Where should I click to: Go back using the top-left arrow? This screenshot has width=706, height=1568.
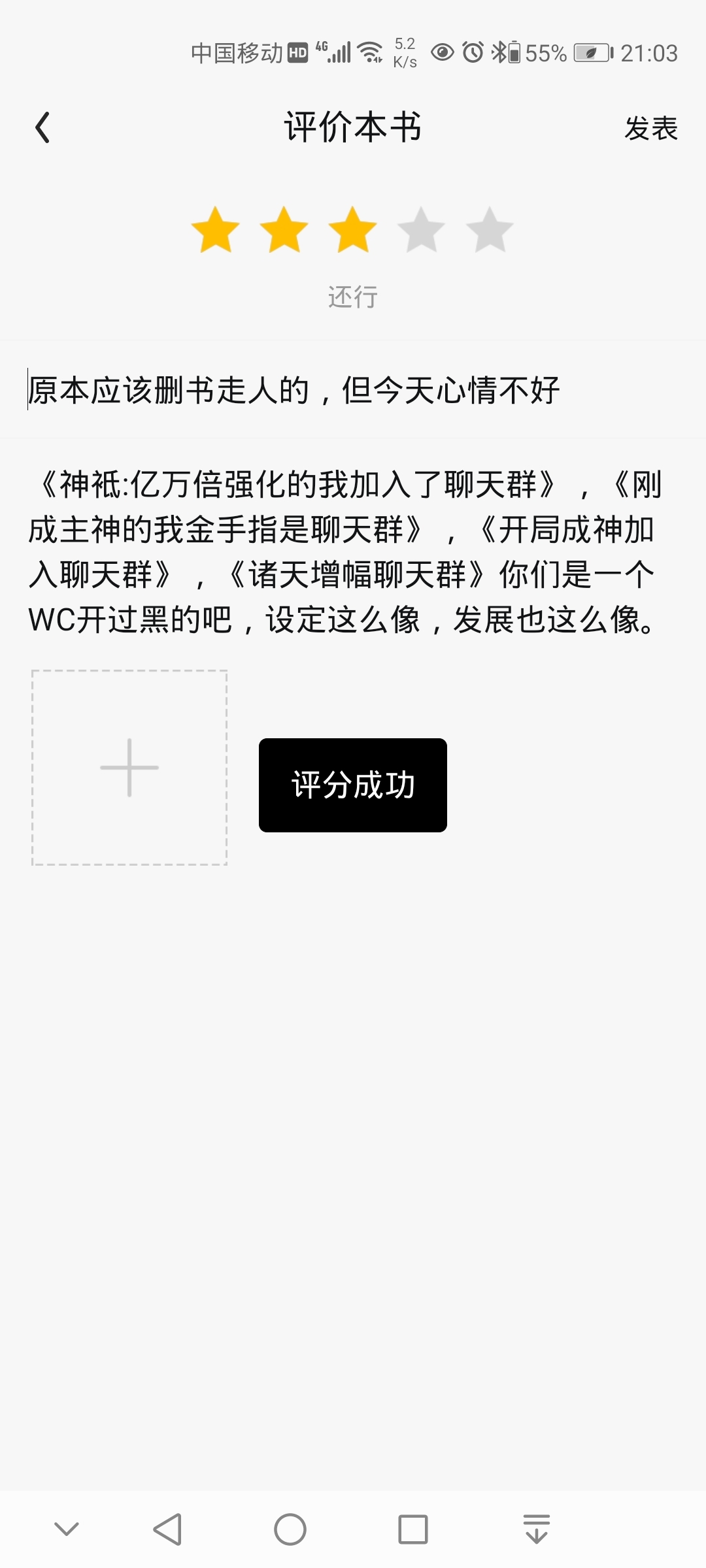point(42,127)
